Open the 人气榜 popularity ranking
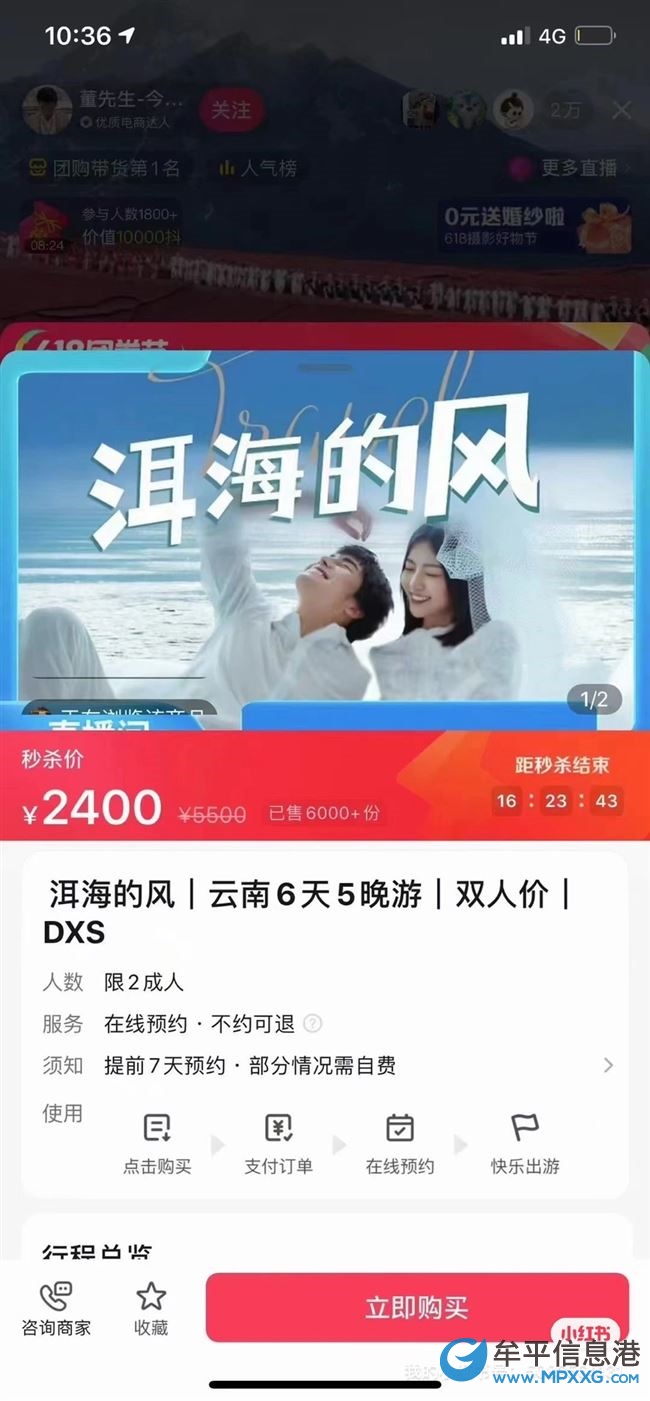This screenshot has height=1401, width=650. [258, 168]
